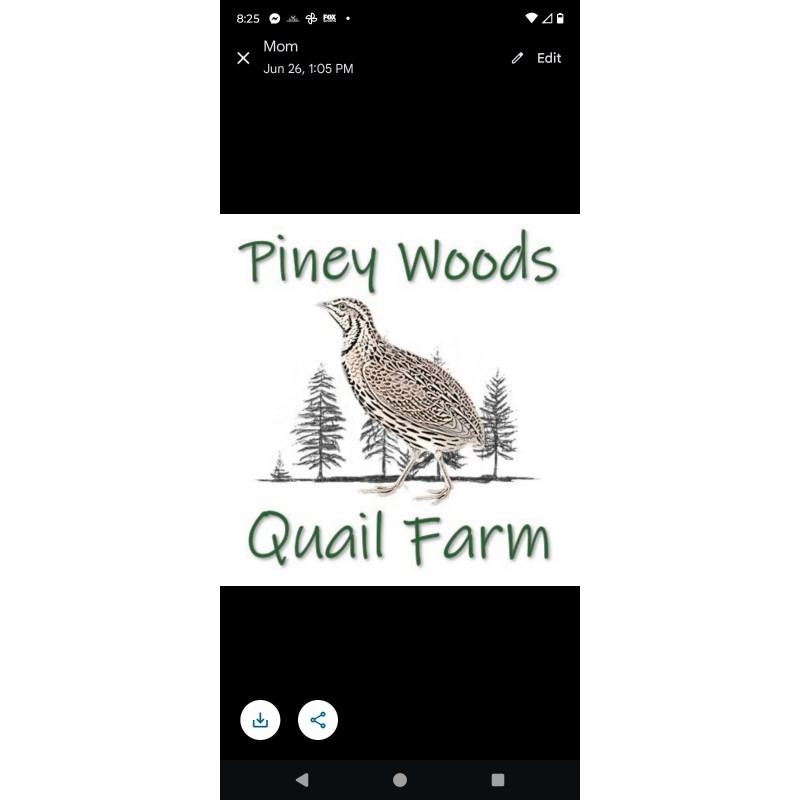Download the image from Mom
800x800 pixels.
[x=260, y=720]
